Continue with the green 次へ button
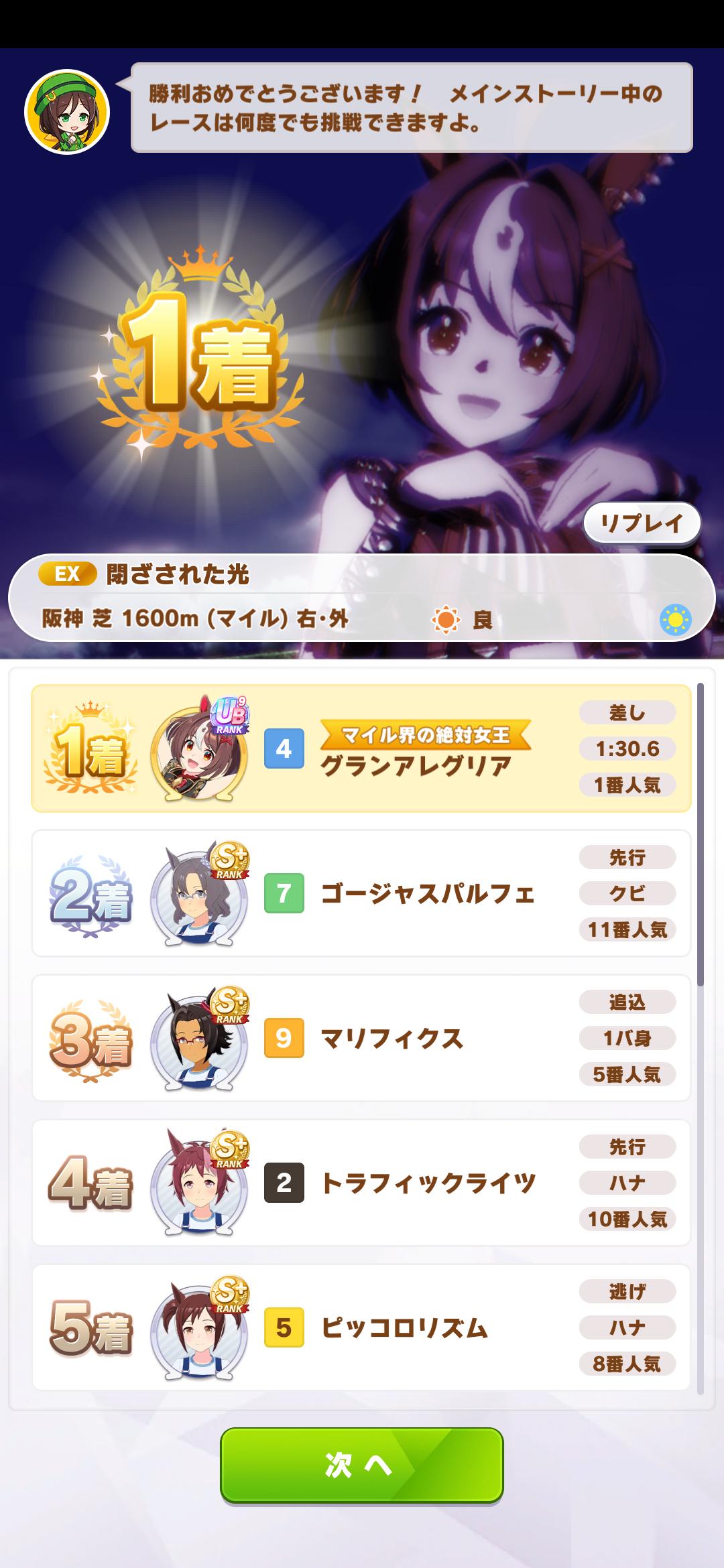The width and height of the screenshot is (724, 1568). (x=361, y=1464)
